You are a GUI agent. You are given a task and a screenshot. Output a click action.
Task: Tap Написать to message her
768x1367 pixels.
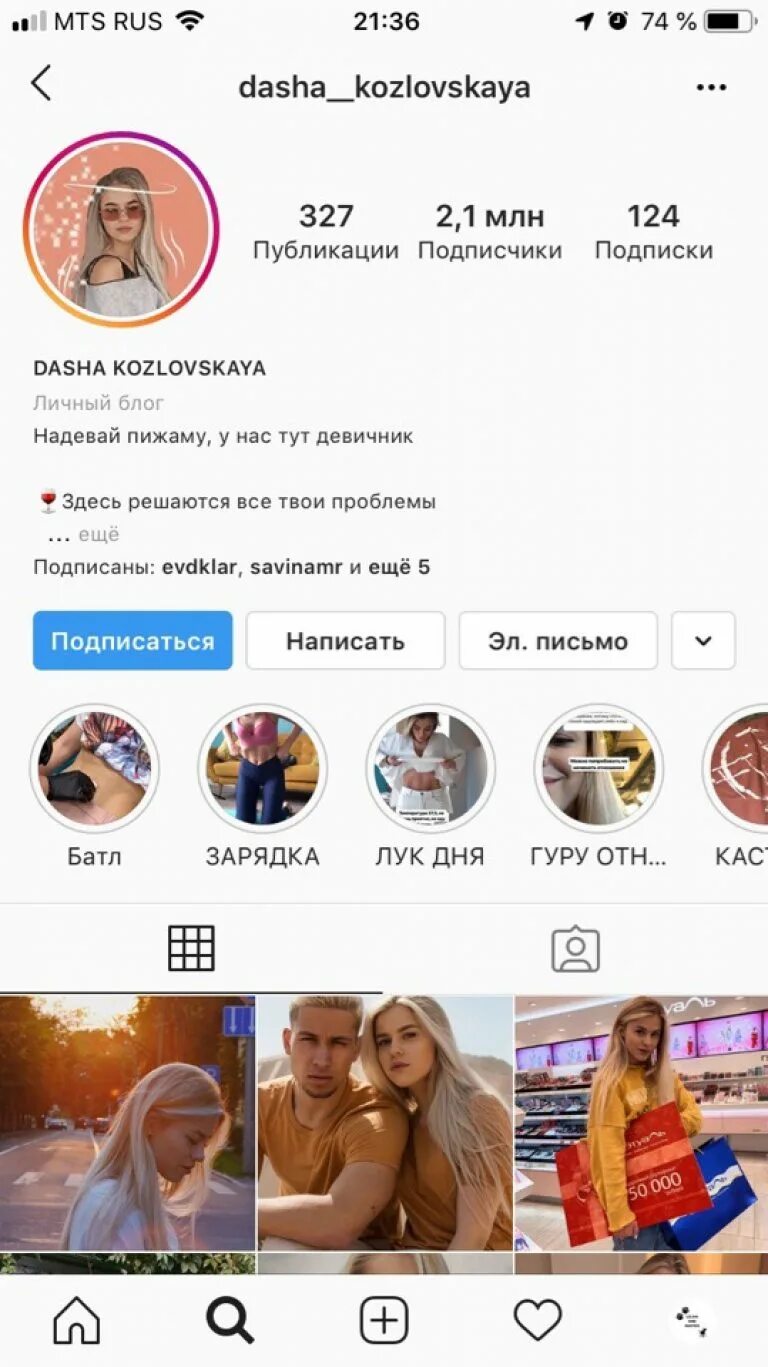tap(345, 641)
